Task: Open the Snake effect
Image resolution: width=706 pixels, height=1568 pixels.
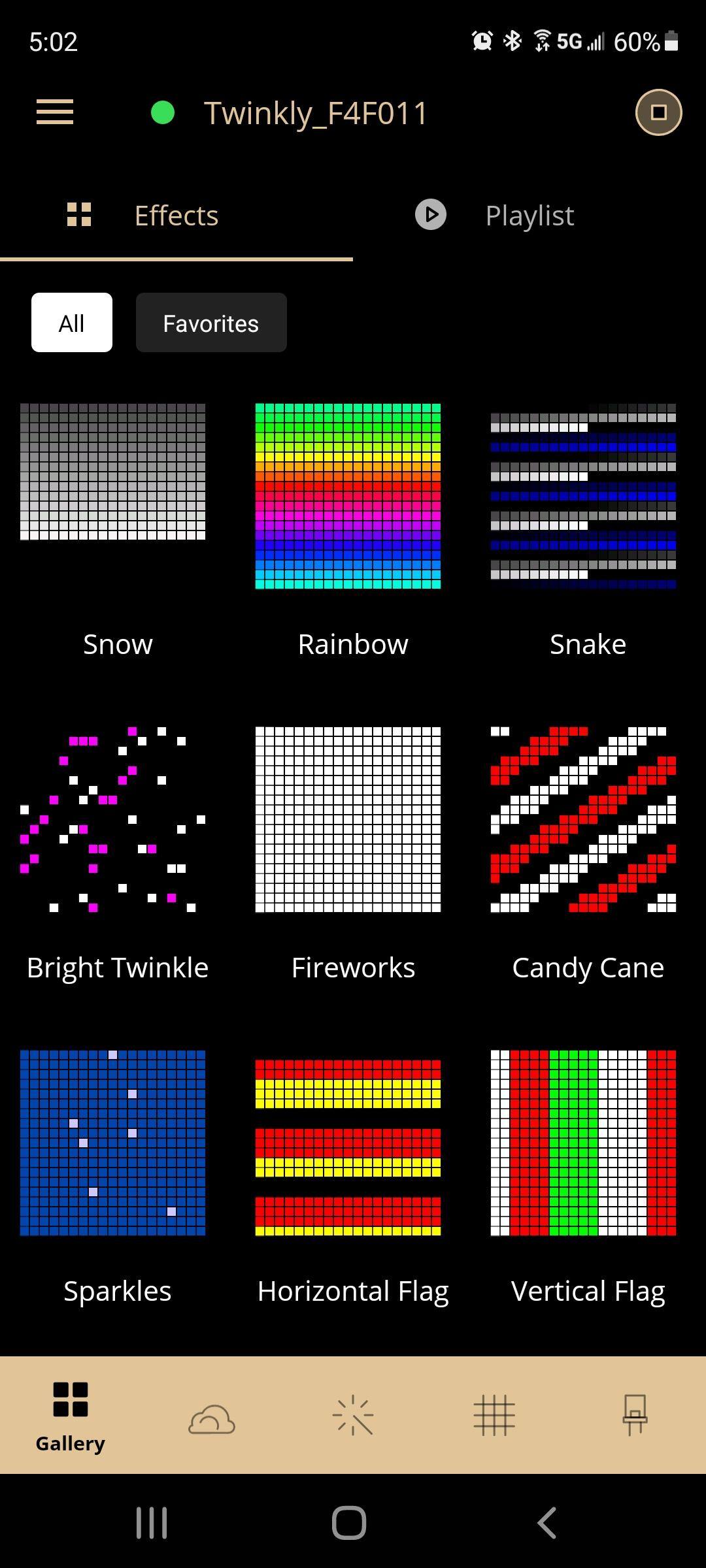Action: point(583,497)
